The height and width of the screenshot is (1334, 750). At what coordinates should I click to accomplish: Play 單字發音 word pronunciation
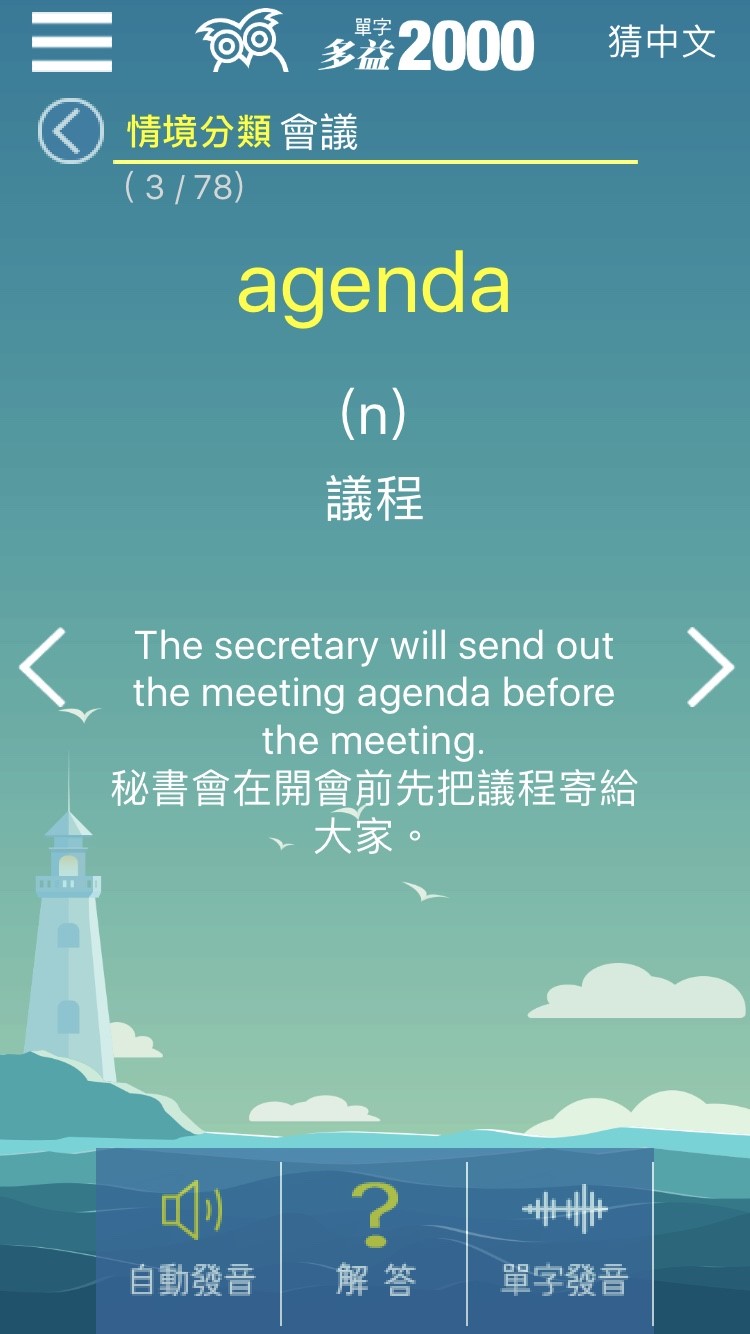click(x=564, y=1240)
